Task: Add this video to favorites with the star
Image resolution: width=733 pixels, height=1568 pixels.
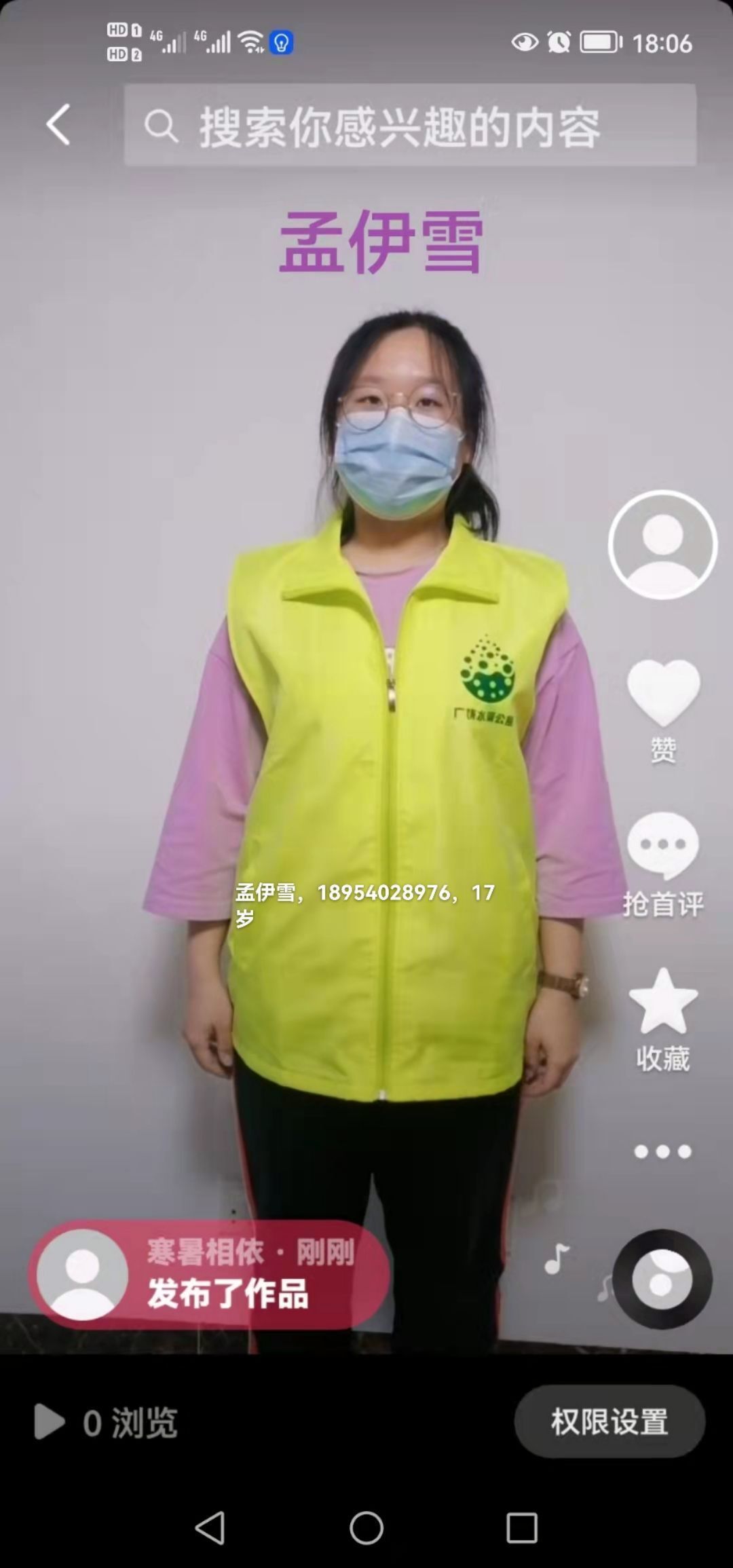Action: point(663,1001)
